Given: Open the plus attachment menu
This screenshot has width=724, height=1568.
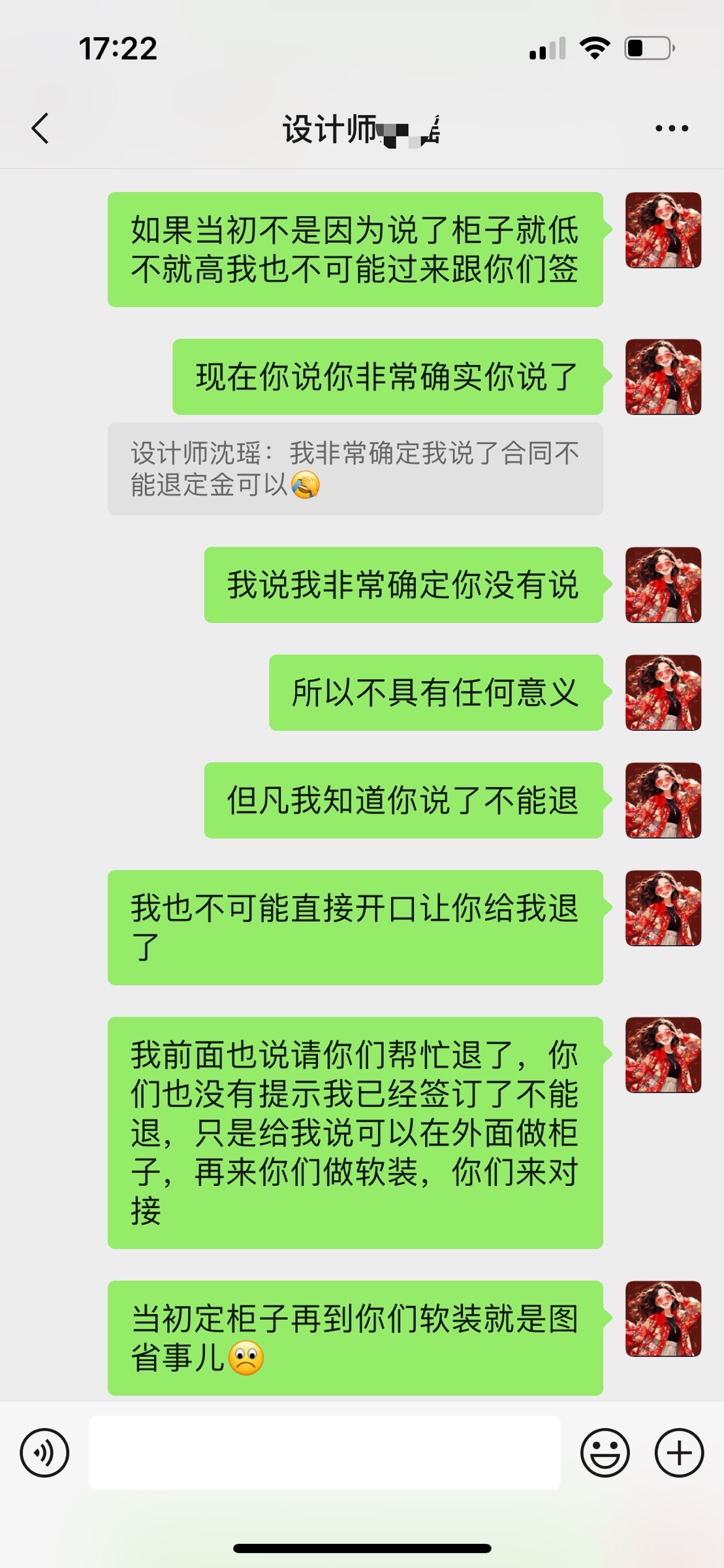Looking at the screenshot, I should coord(679,1452).
